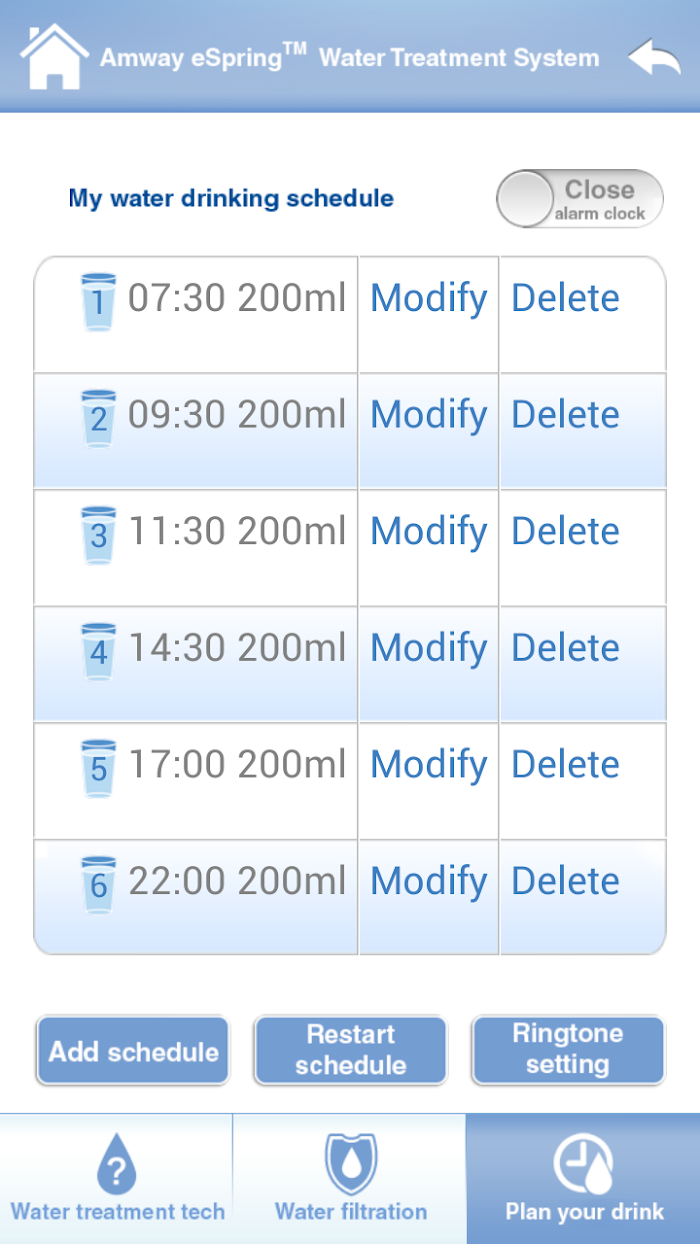The image size is (700, 1244).
Task: Tap the back arrow in header
Action: (x=654, y=57)
